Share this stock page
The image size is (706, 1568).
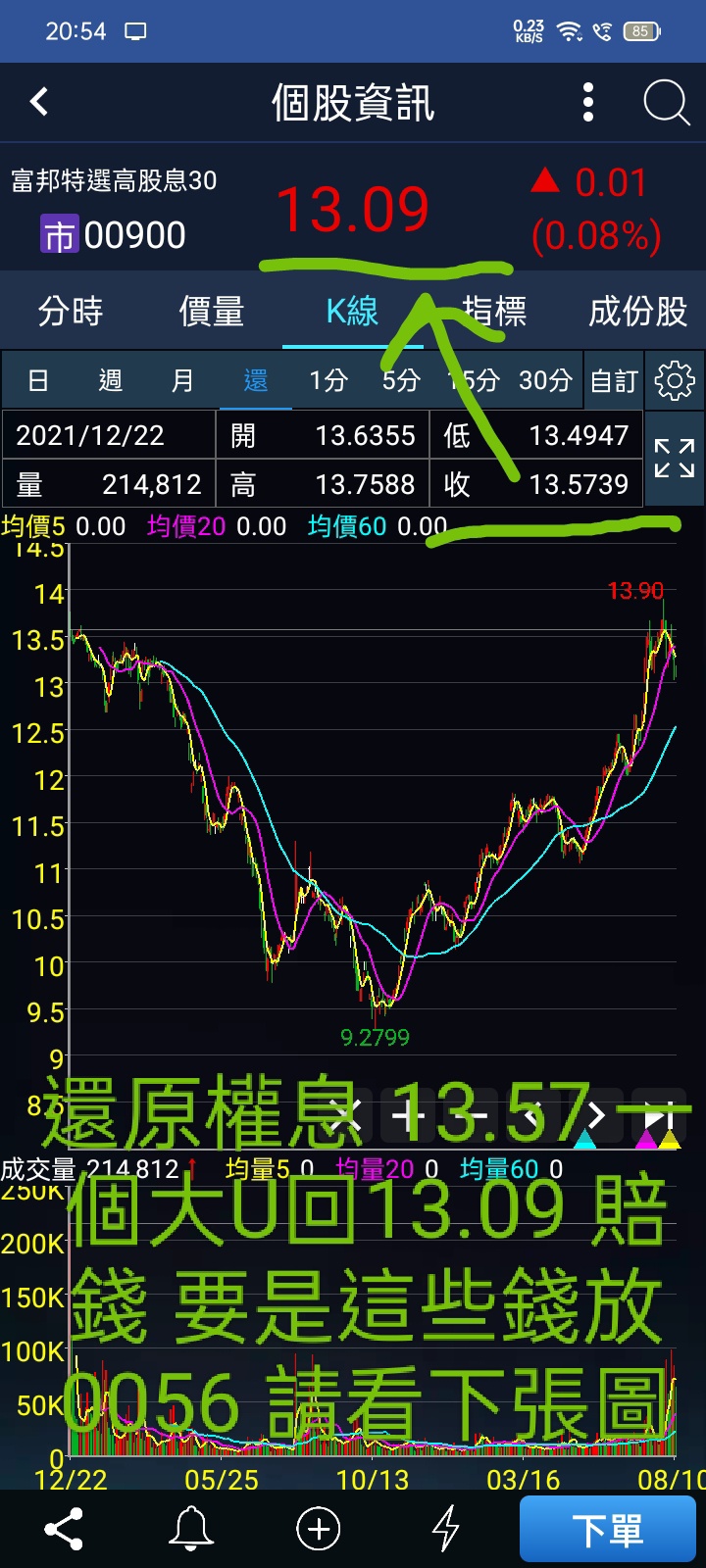(x=64, y=1529)
